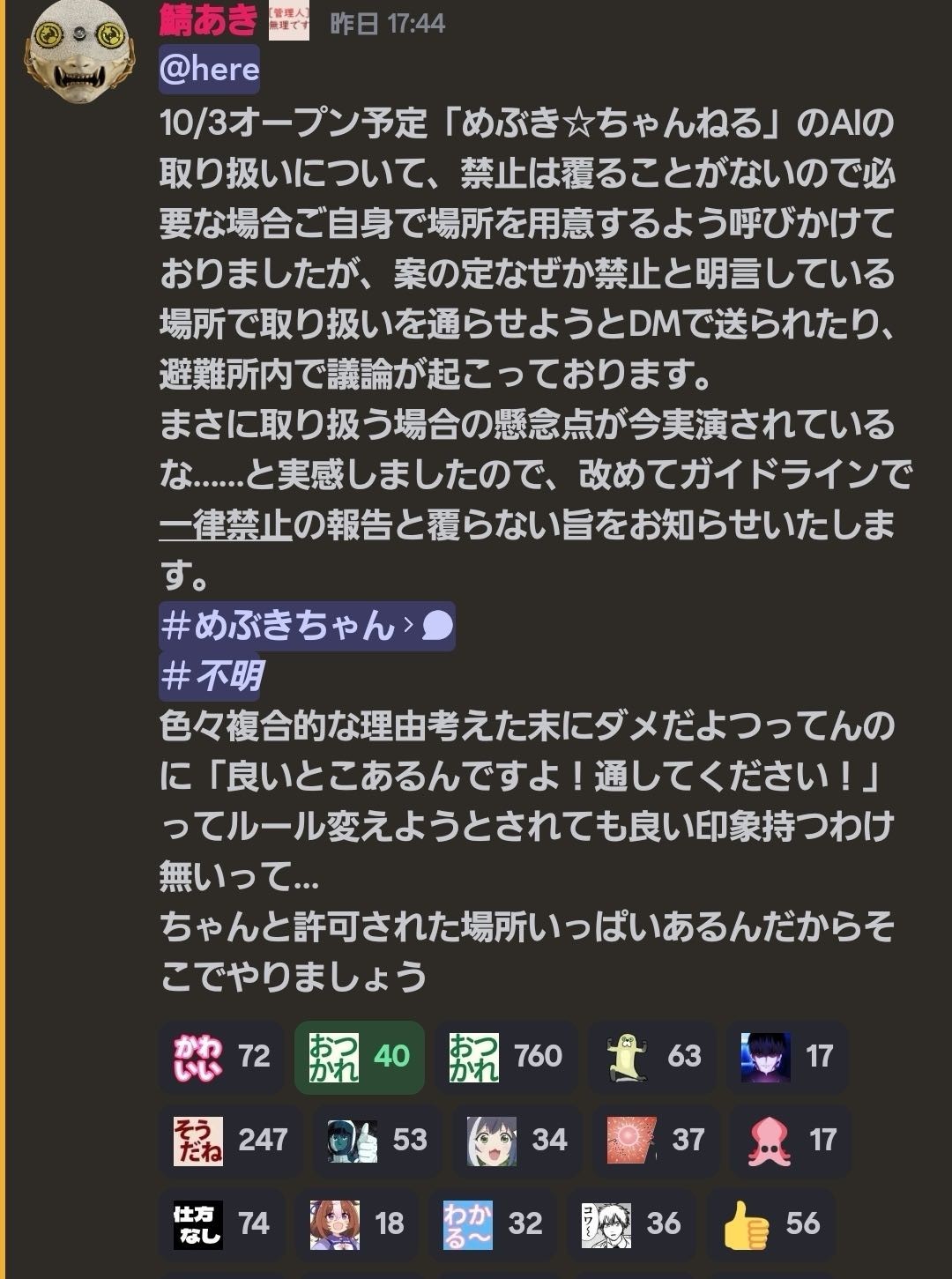Add the かわいい reaction with 72
This screenshot has height=1279, width=952.
(222, 1057)
